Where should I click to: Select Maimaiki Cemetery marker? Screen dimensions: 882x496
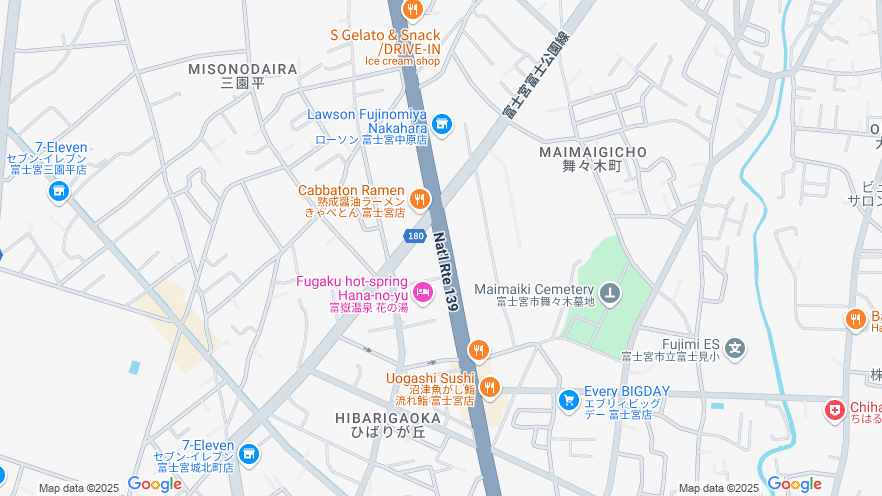[x=610, y=293]
